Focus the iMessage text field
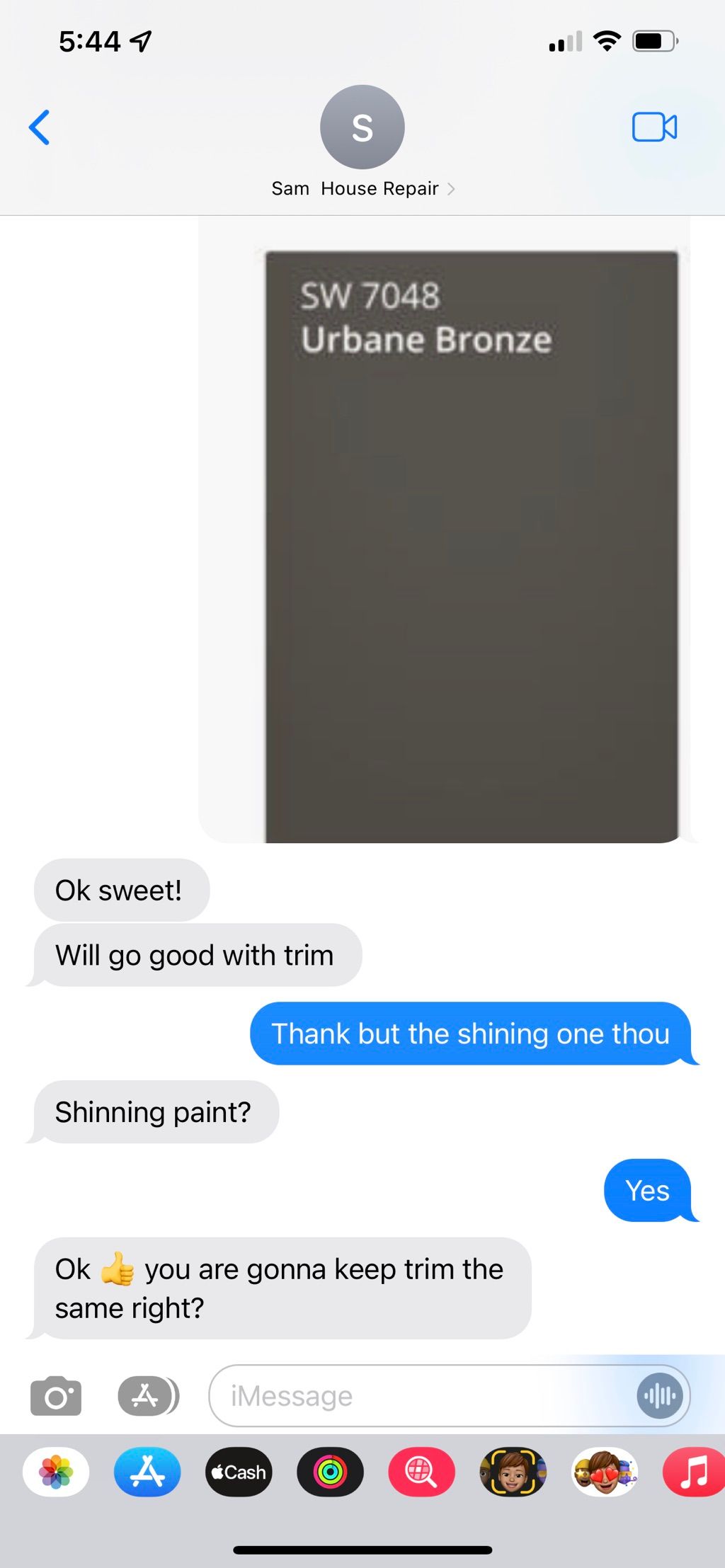725x1568 pixels. pyautogui.click(x=425, y=1396)
